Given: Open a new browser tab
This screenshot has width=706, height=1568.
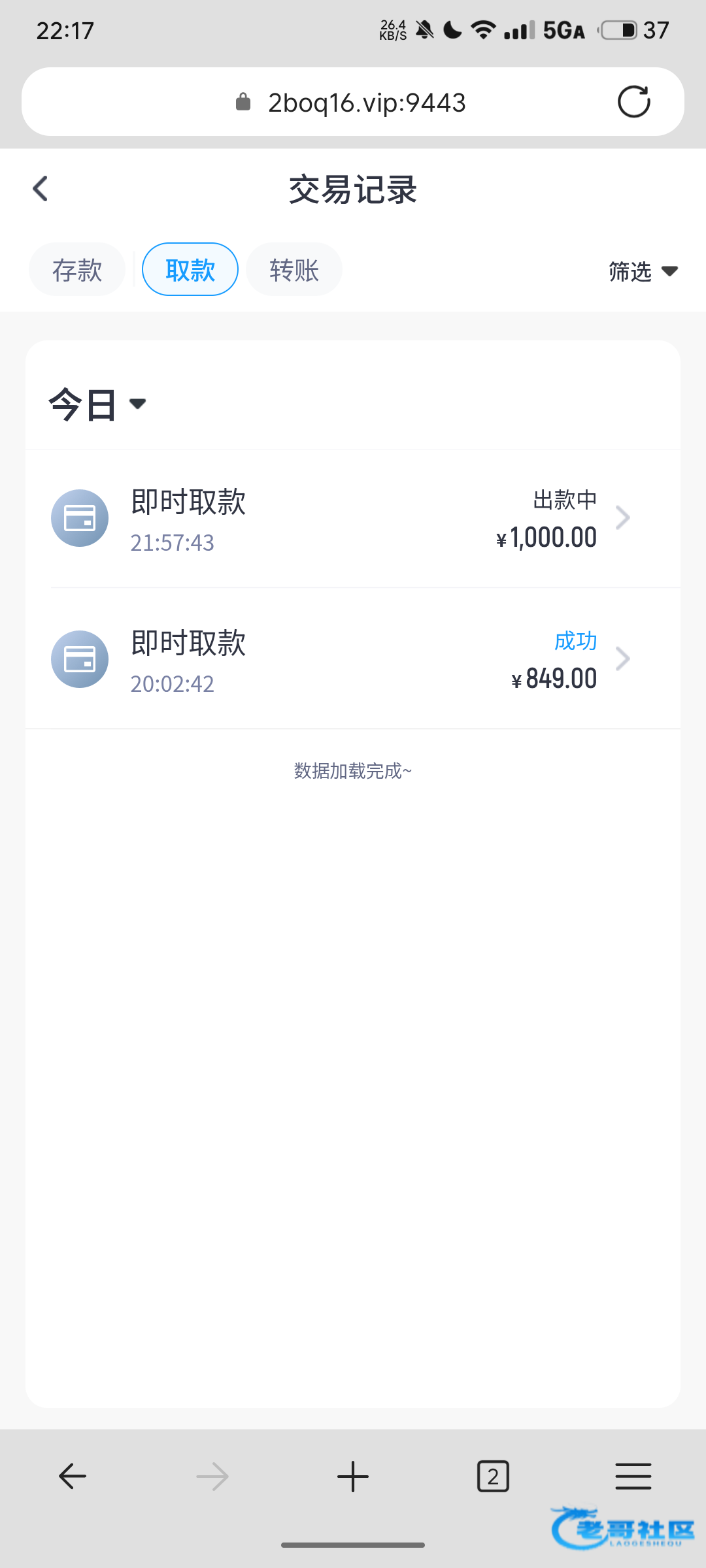Looking at the screenshot, I should point(353,1477).
